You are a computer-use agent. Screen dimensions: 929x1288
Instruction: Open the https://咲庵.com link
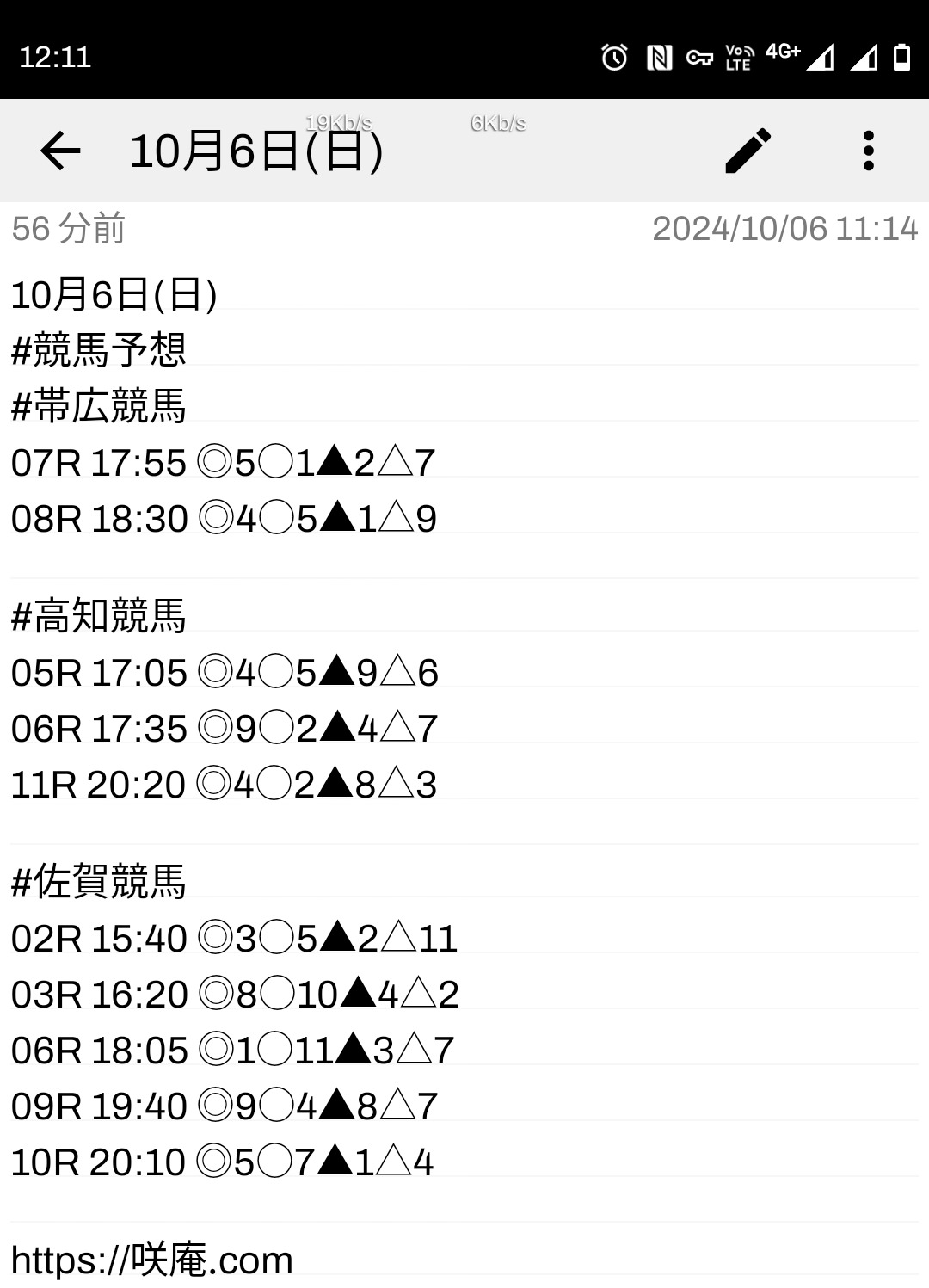pyautogui.click(x=152, y=1260)
